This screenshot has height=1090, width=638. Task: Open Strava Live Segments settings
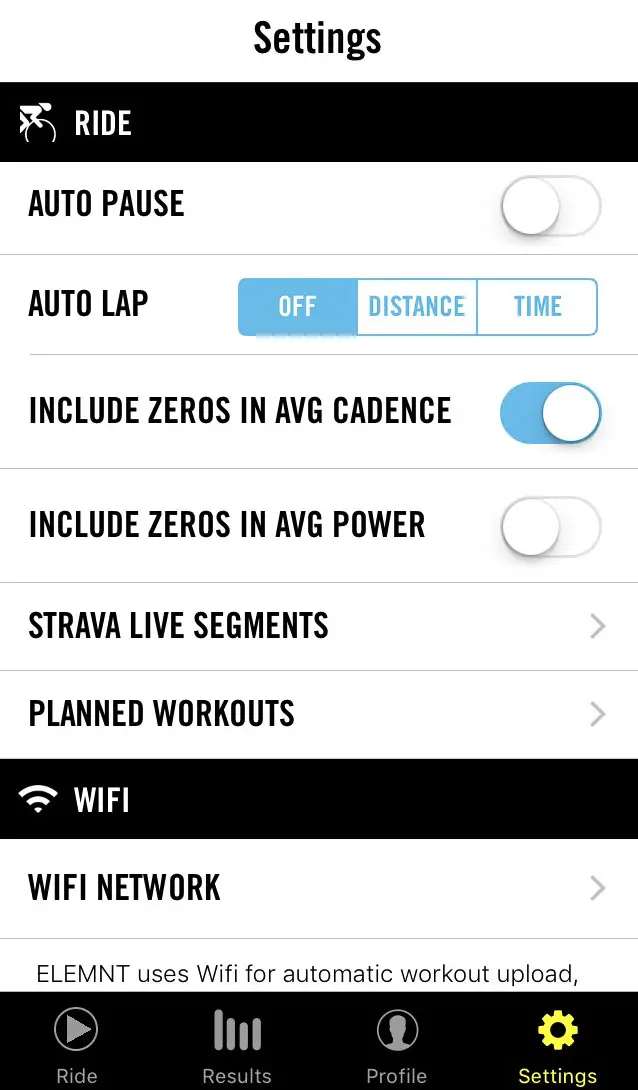click(x=319, y=626)
